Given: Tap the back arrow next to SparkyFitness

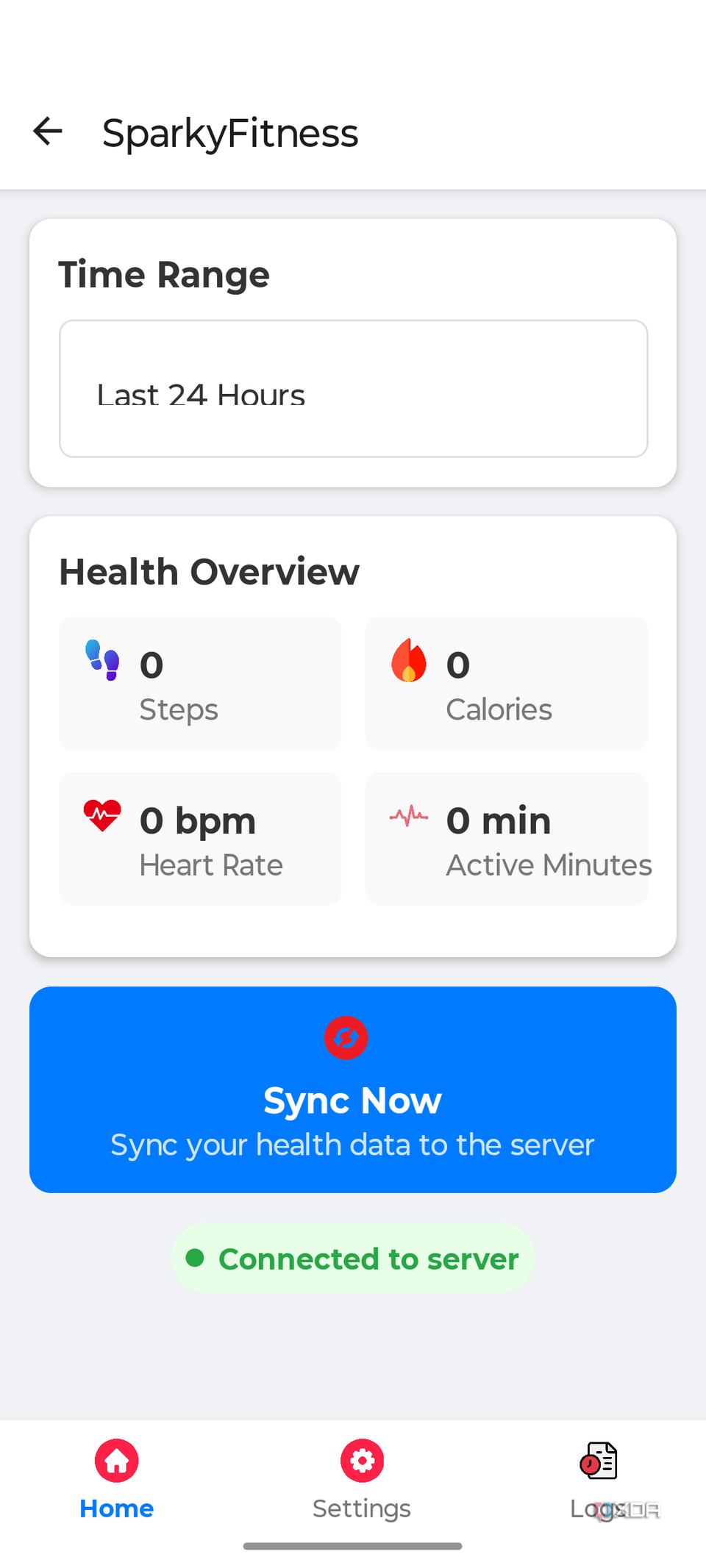Looking at the screenshot, I should point(47,131).
